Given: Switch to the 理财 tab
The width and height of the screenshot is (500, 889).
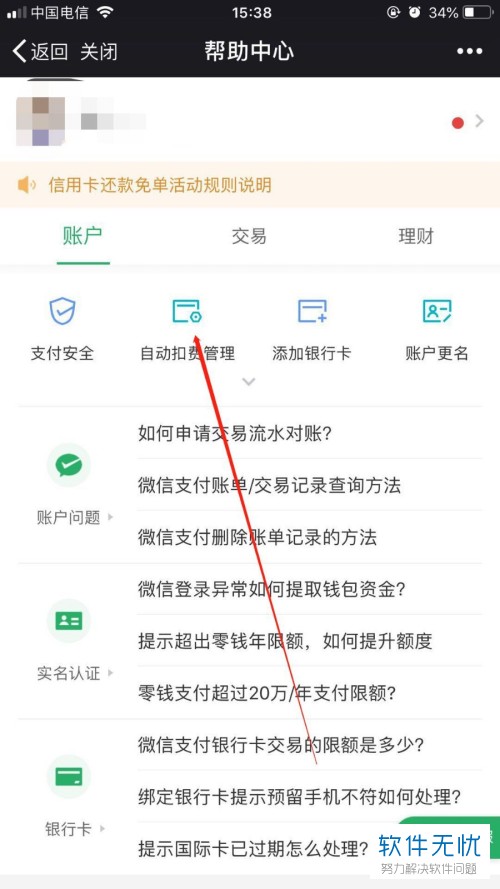Looking at the screenshot, I should 416,236.
